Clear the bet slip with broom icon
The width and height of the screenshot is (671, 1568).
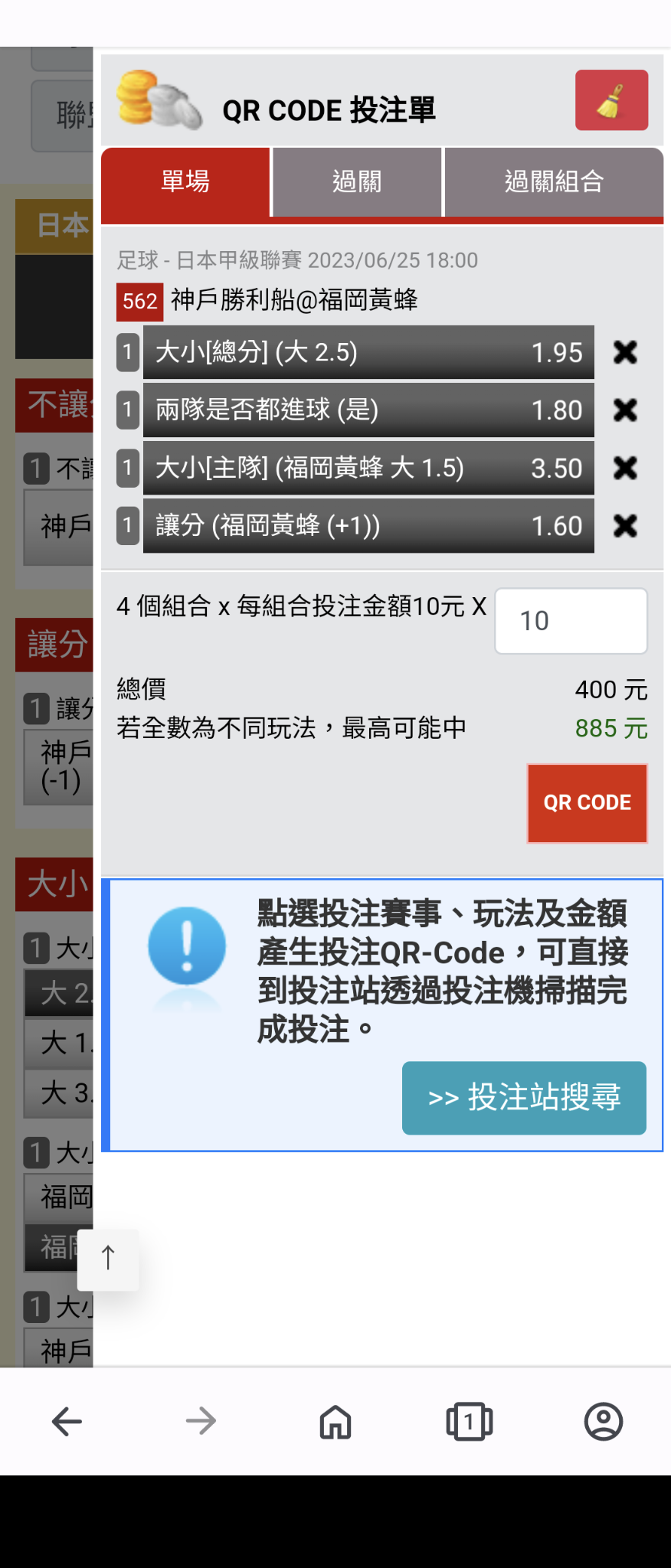coord(611,100)
